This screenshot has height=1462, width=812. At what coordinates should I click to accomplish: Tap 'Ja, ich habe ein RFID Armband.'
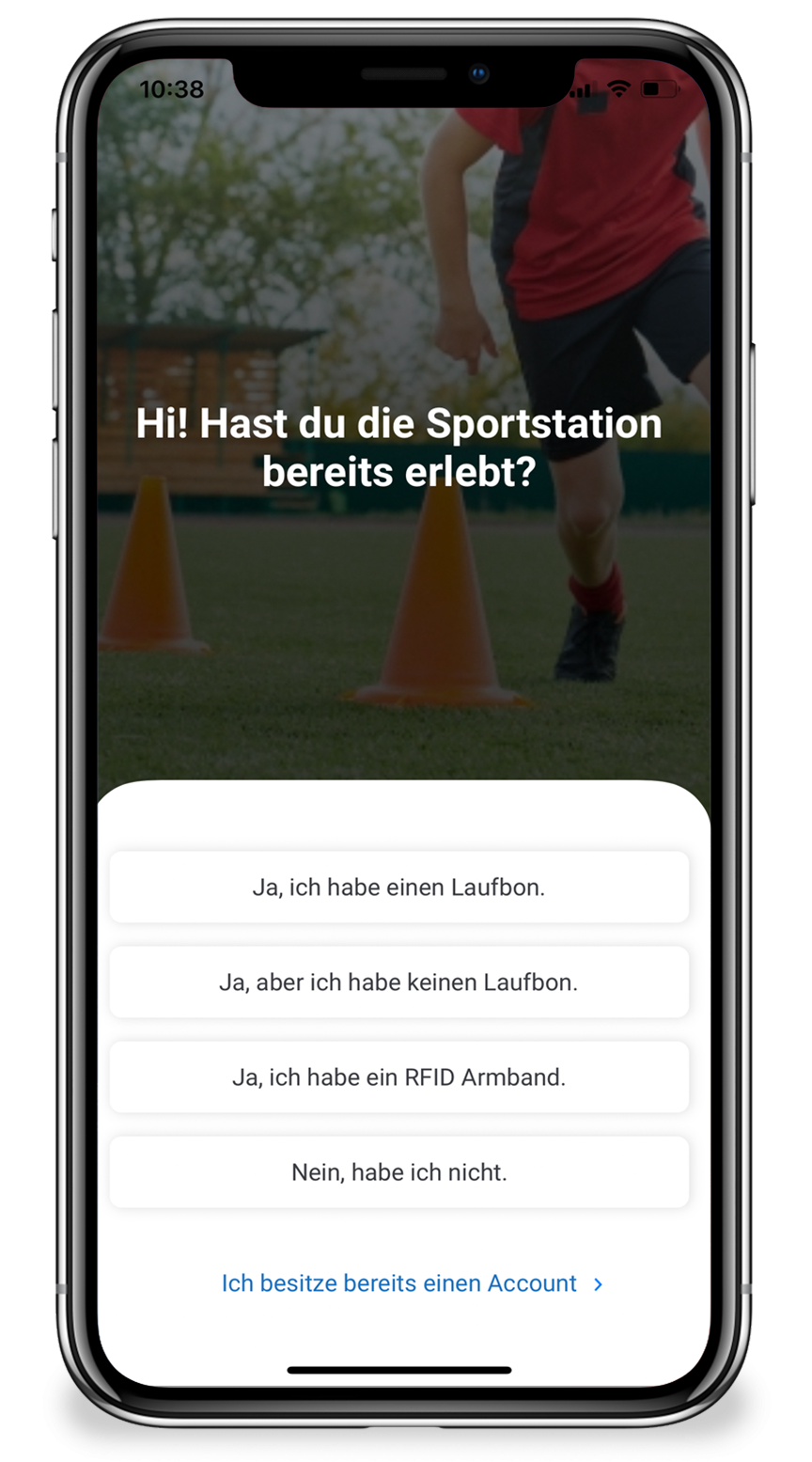(x=398, y=1077)
